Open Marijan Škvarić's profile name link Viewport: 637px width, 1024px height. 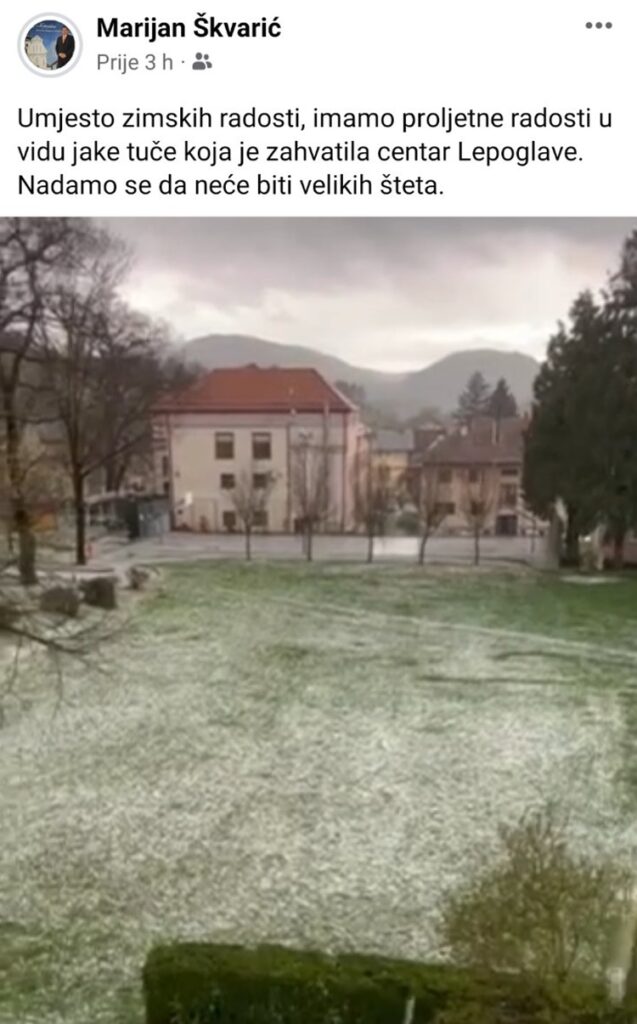[188, 29]
